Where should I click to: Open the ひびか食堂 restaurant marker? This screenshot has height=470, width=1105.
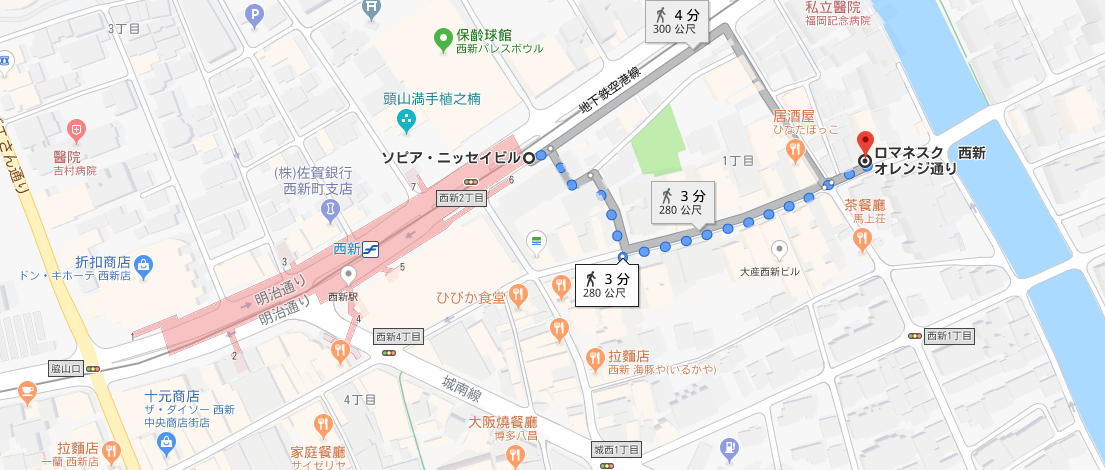[x=518, y=295]
